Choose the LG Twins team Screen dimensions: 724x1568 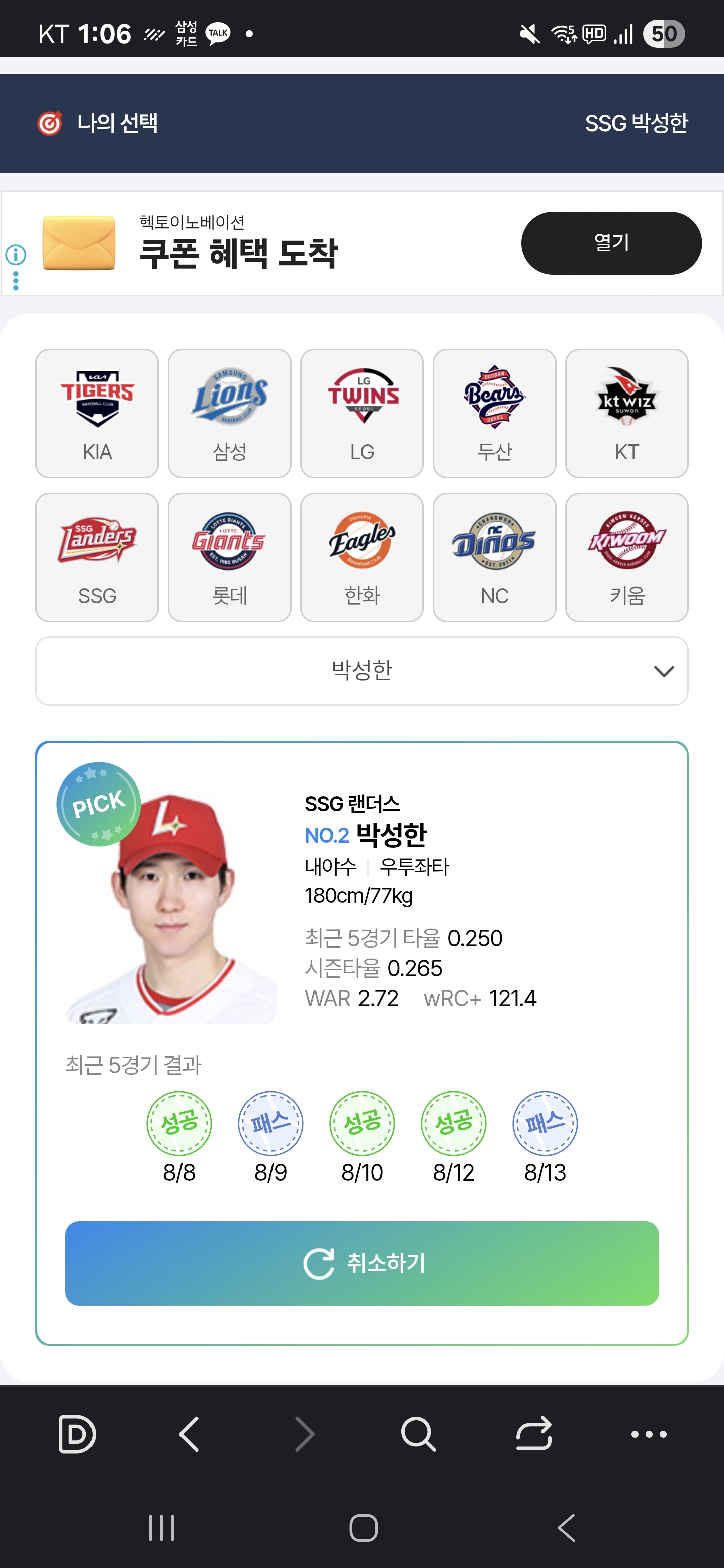(x=361, y=413)
